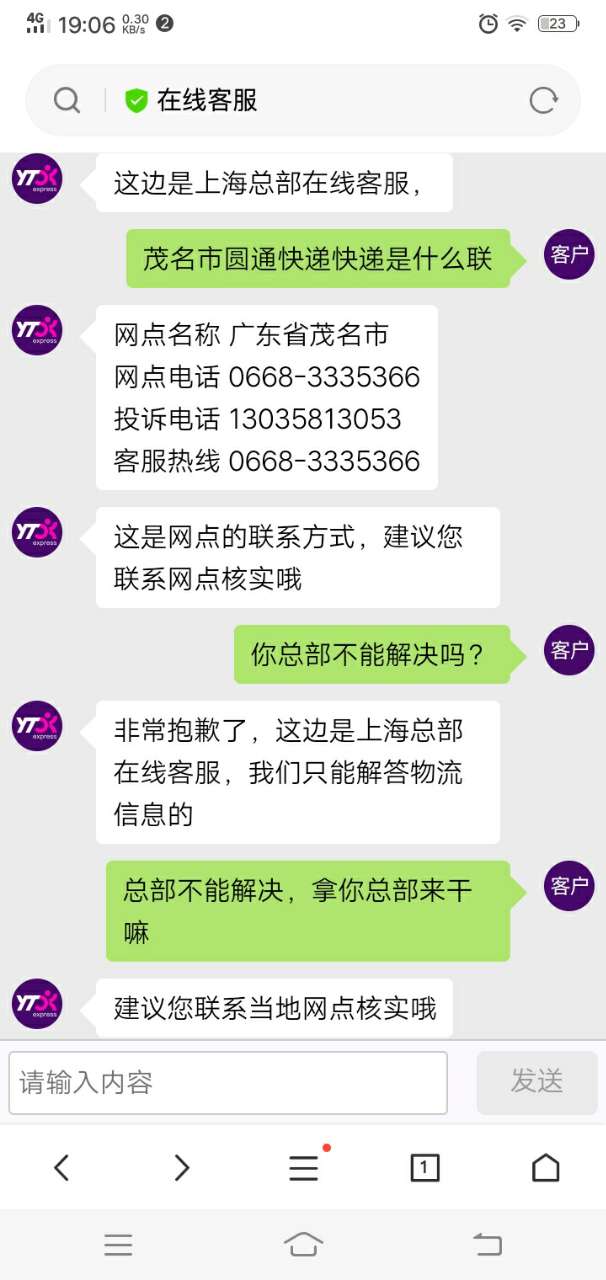Open the browser tabs switcher
The height and width of the screenshot is (1280, 606).
tap(425, 1167)
